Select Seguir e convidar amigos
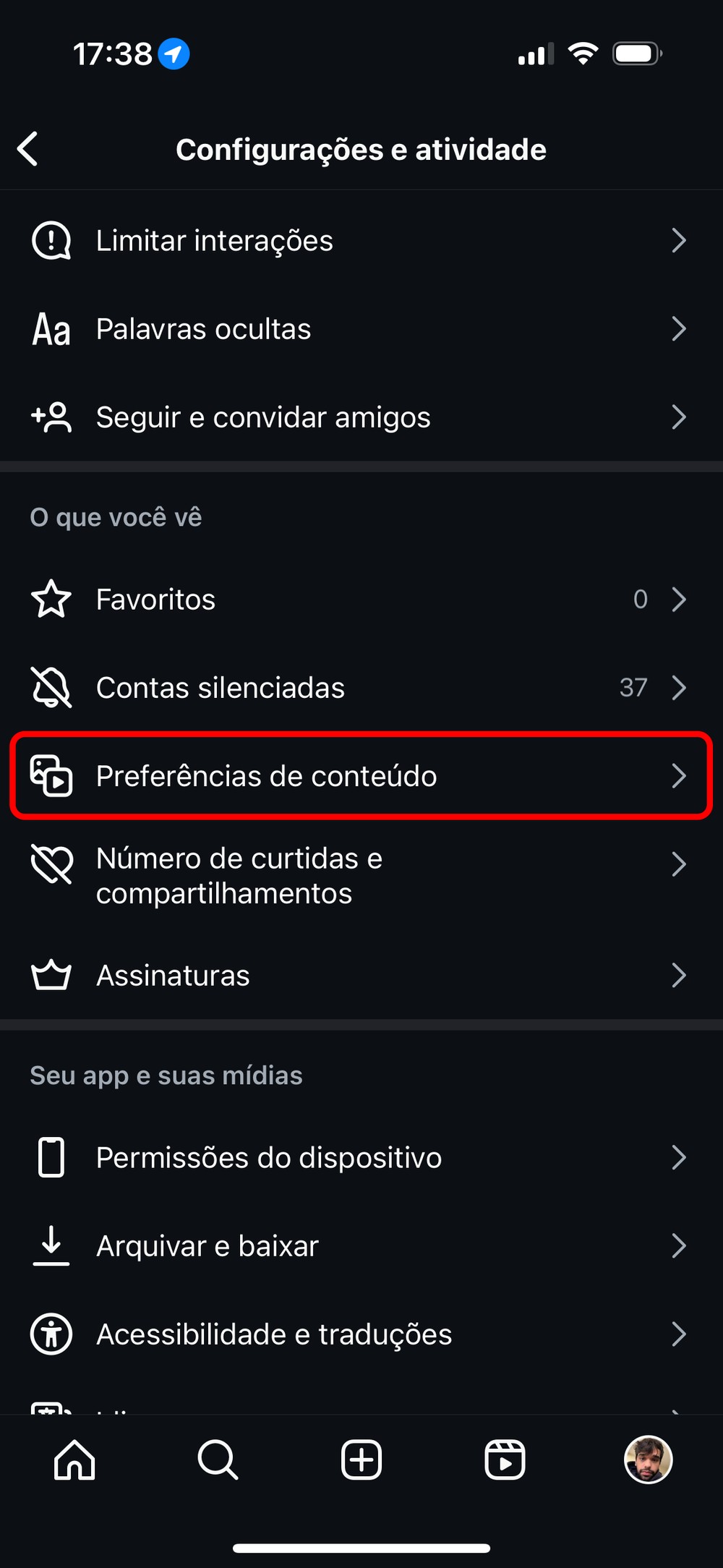 tap(360, 417)
